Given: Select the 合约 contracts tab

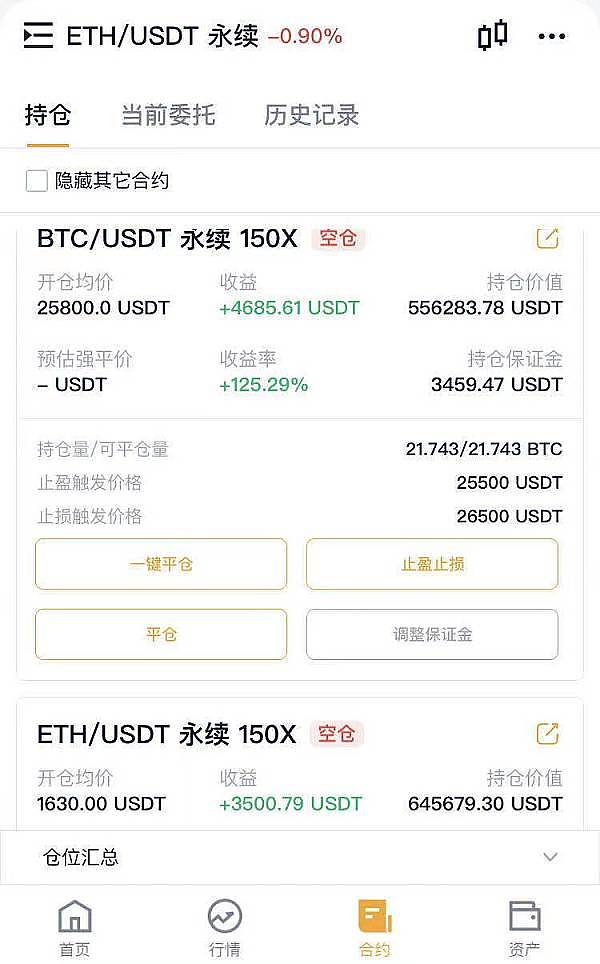Looking at the screenshot, I should [375, 927].
